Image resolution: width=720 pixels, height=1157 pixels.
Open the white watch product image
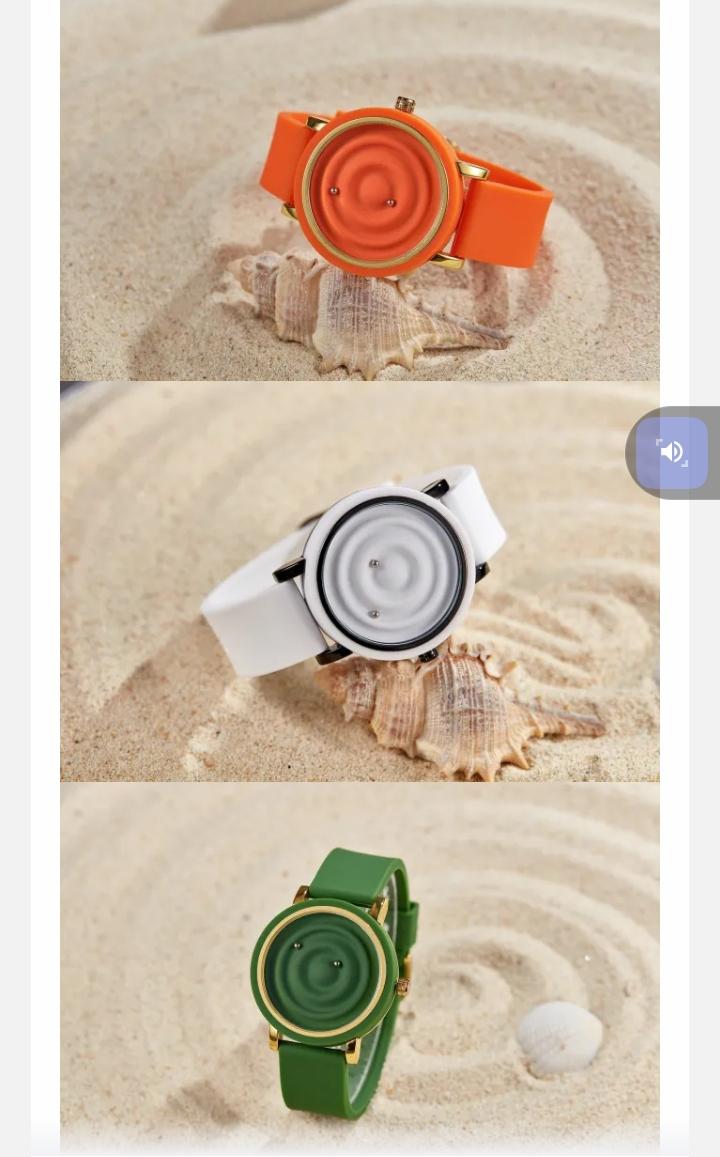point(360,581)
